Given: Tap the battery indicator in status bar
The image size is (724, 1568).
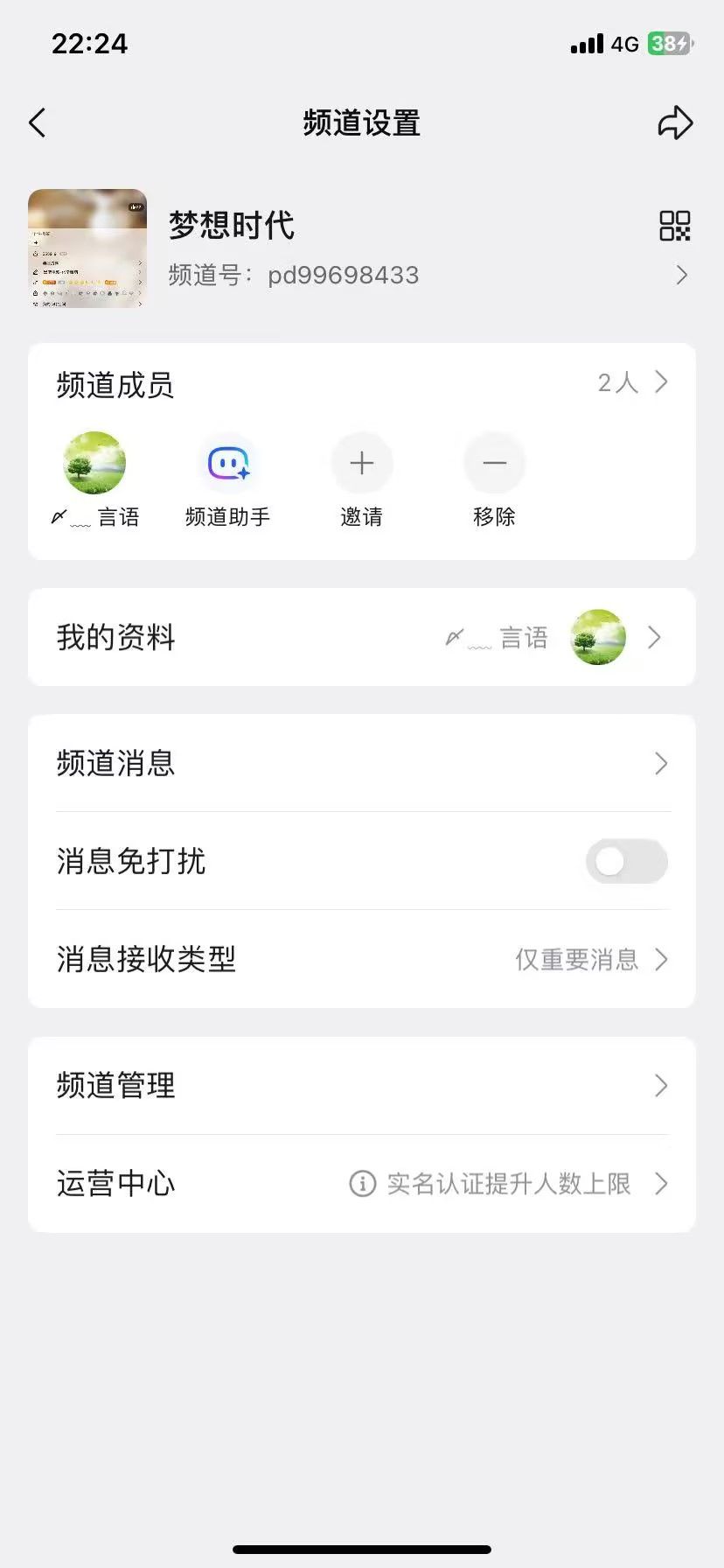Looking at the screenshot, I should tap(670, 44).
